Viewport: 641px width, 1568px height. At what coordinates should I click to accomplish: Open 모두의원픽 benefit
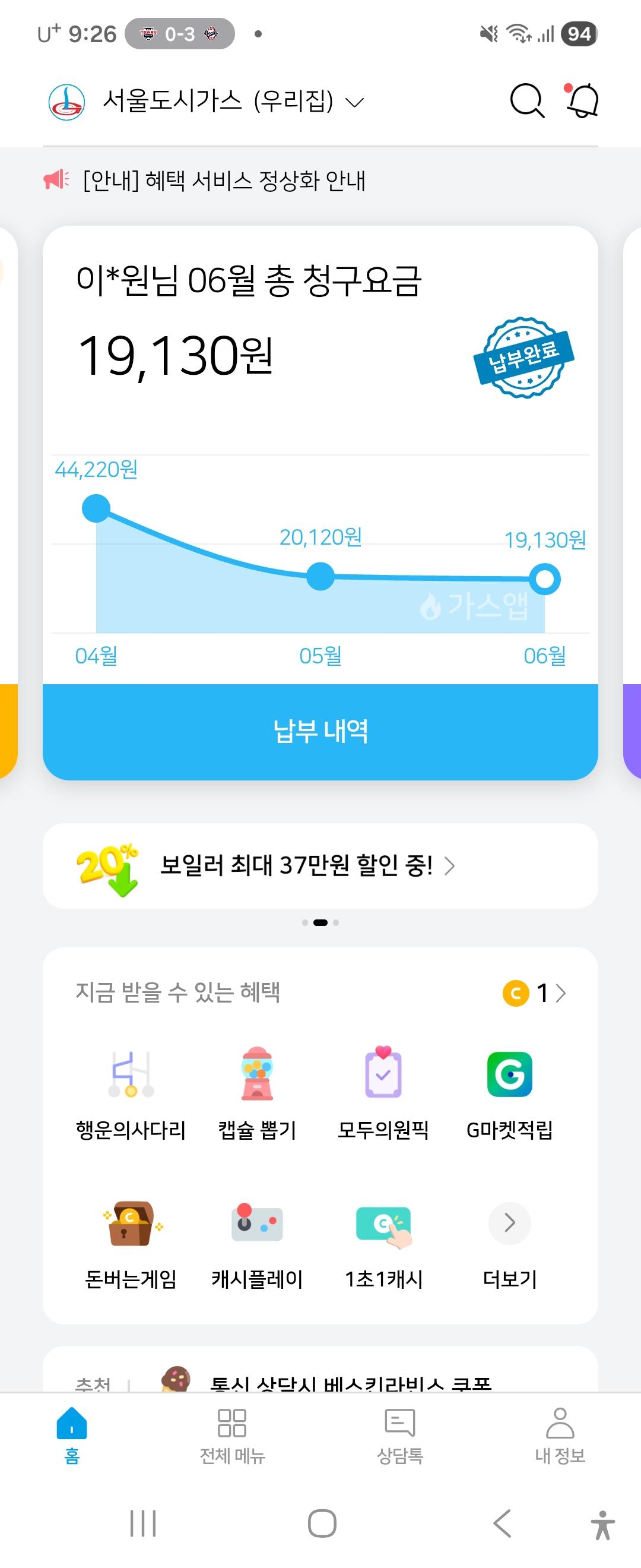tap(383, 1093)
